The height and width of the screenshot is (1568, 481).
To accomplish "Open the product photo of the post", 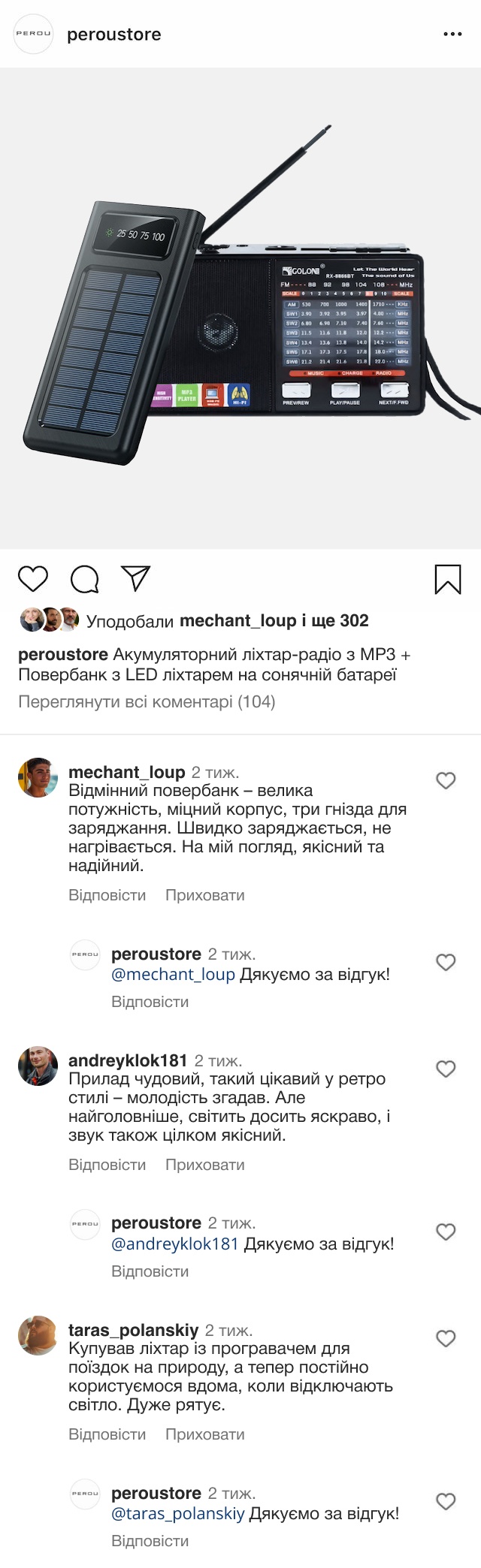I will point(240,308).
